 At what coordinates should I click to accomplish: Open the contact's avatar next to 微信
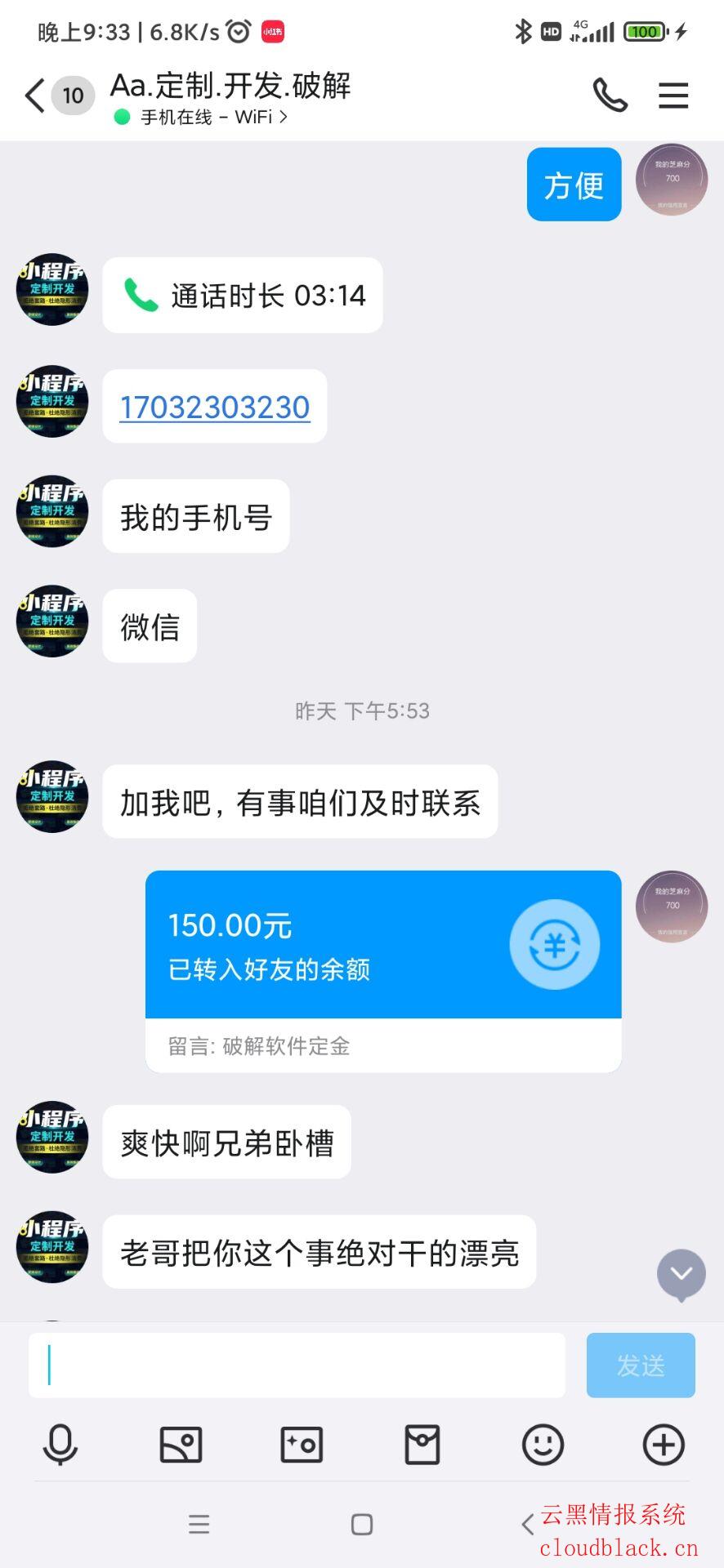(x=52, y=621)
